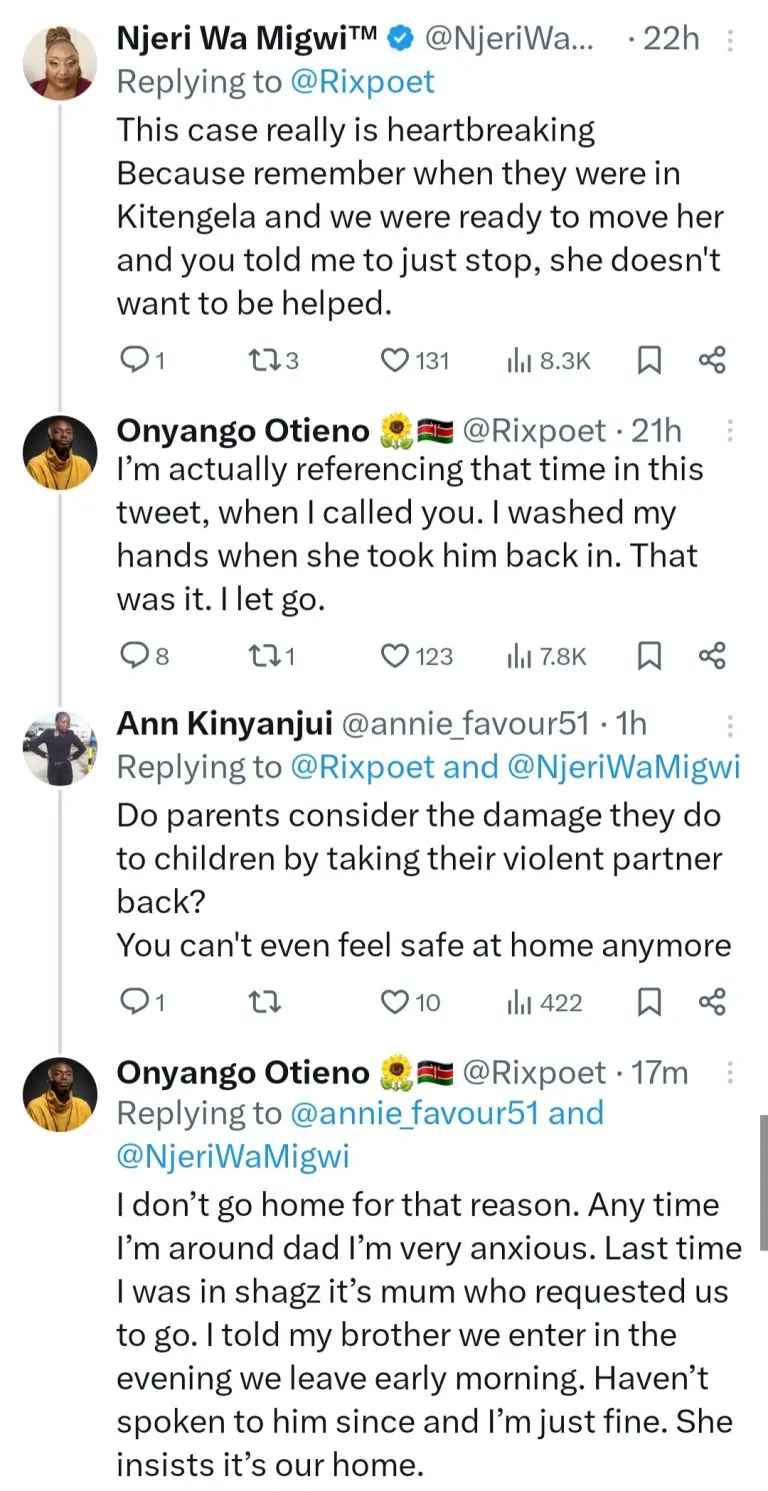Open Ann Kinyanjui's profile picture
Image resolution: width=768 pixels, height=1491 pixels.
coord(59,746)
